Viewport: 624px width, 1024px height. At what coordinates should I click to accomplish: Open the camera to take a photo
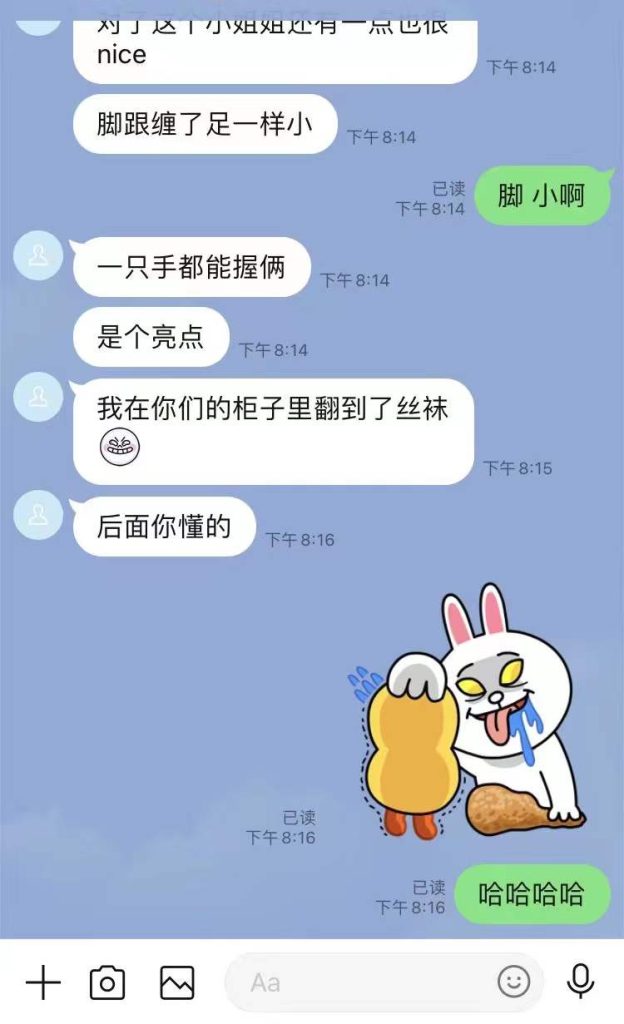coord(107,983)
